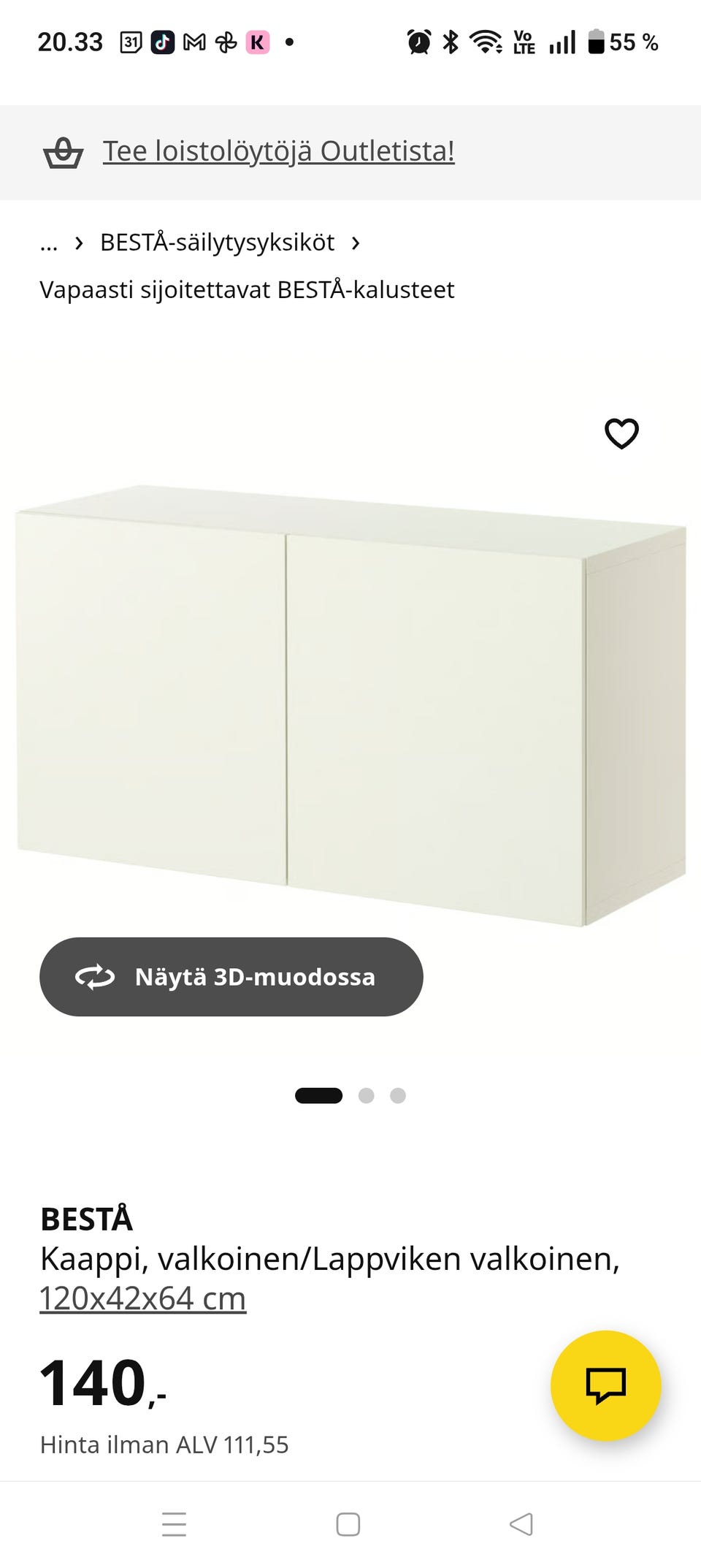Viewport: 701px width, 1568px height.
Task: Tap the system home button
Action: [x=348, y=1524]
